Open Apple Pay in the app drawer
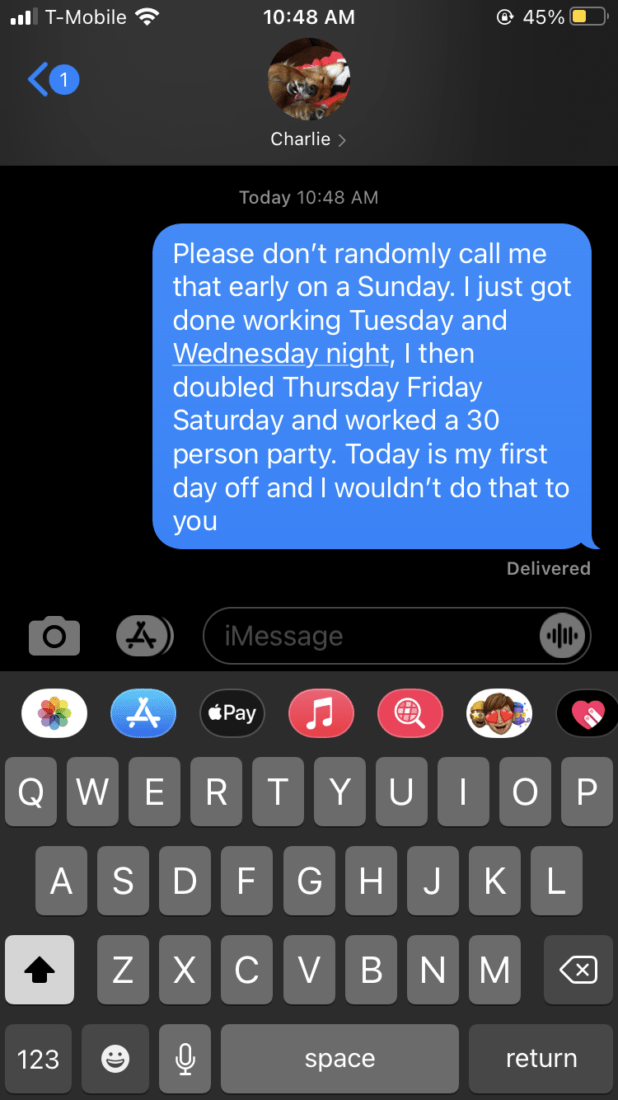Screen dimensions: 618x1100 232,713
